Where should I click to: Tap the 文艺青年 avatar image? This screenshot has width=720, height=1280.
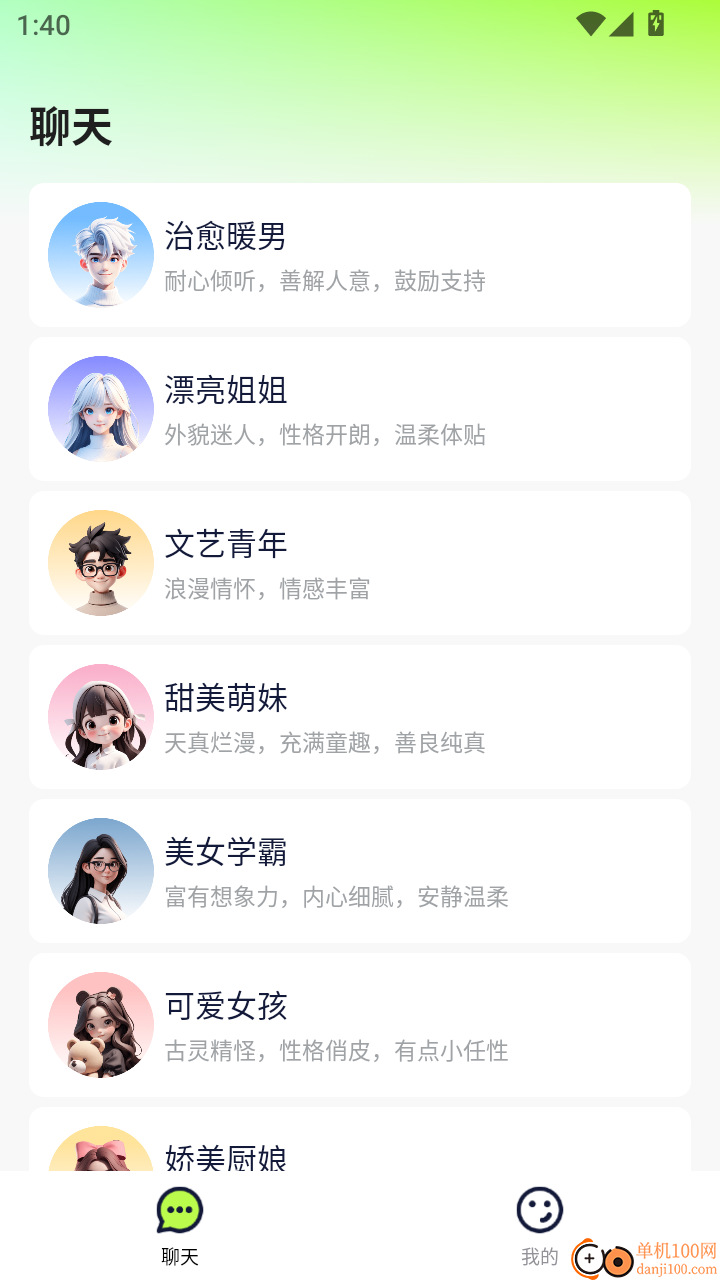coord(100,563)
